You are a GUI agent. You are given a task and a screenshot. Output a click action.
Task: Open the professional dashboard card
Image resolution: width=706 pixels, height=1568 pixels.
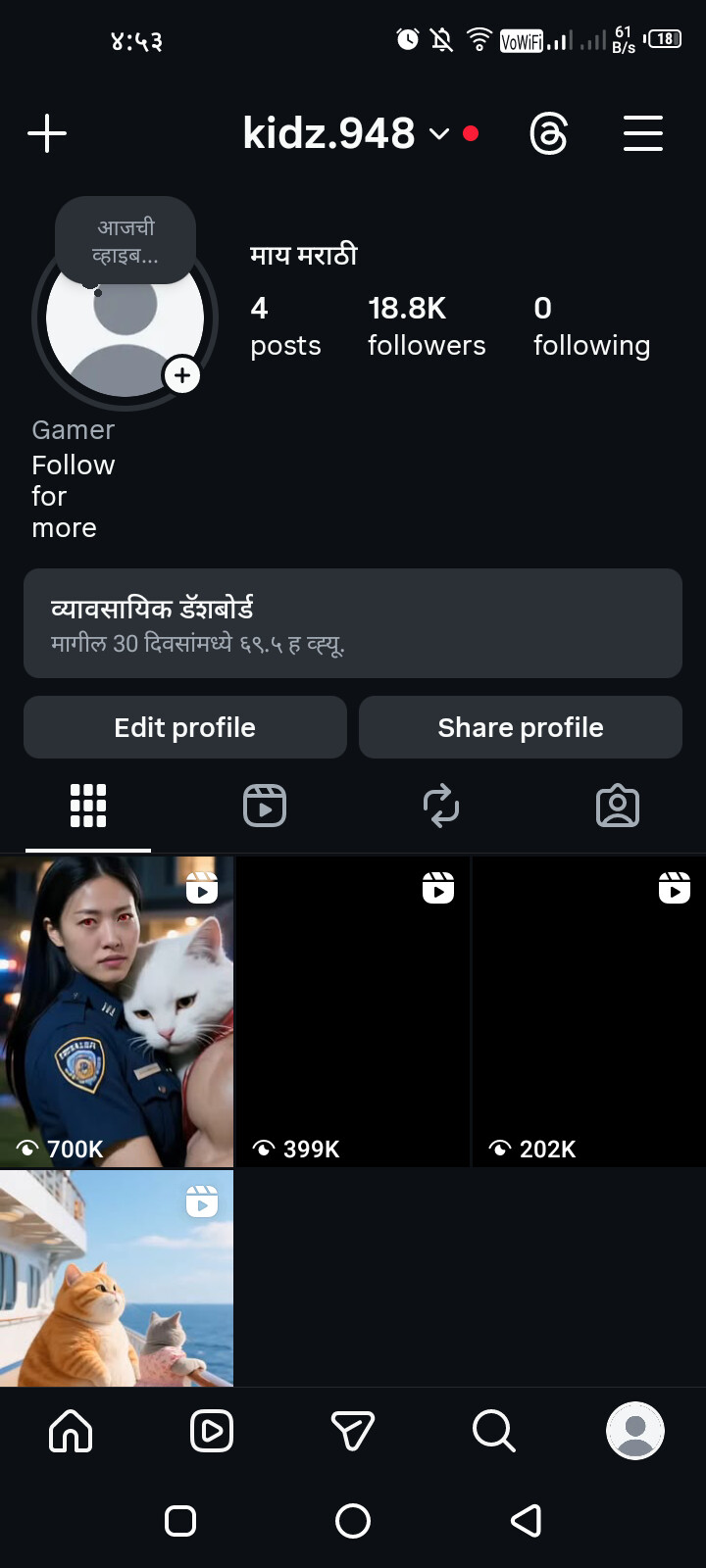[x=353, y=623]
